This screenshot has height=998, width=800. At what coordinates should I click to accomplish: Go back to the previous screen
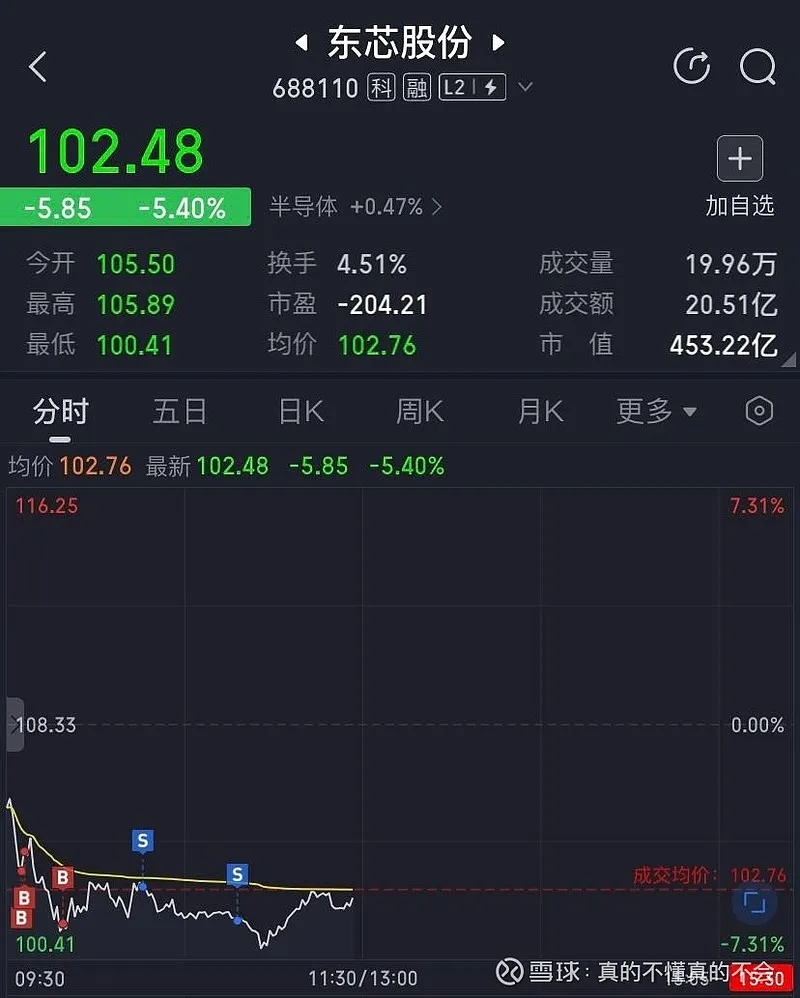38,67
